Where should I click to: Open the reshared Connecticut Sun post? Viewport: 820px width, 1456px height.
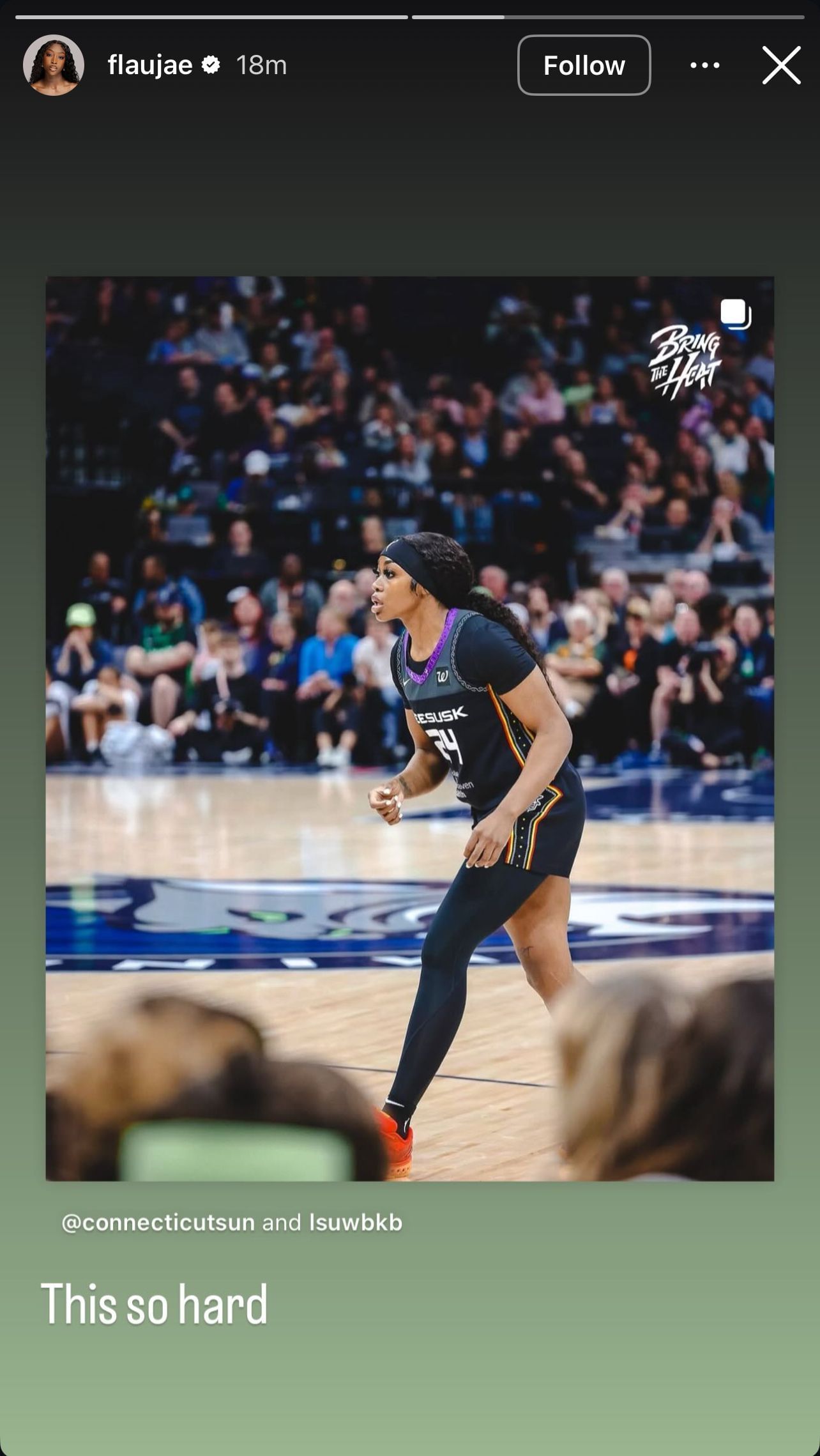(409, 728)
